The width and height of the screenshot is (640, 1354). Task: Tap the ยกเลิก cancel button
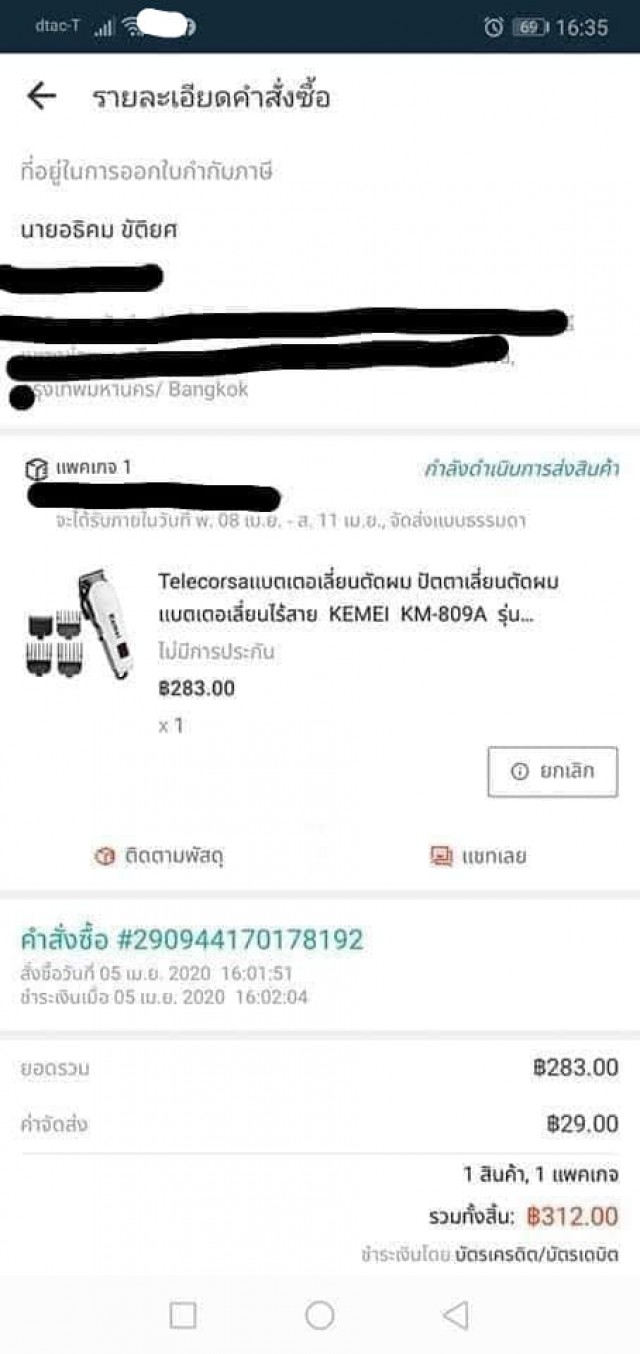552,771
